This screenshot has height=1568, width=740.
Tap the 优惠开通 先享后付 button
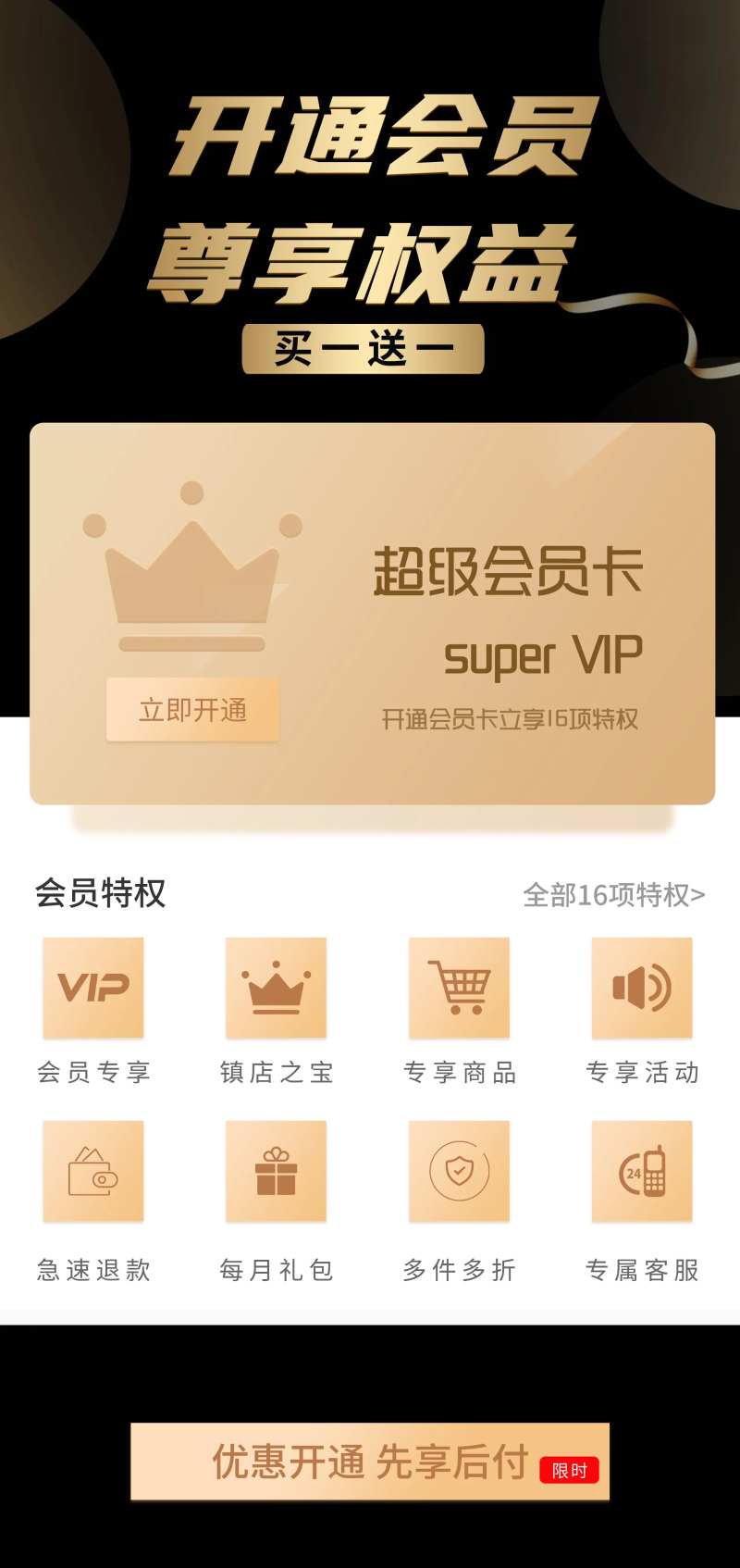point(370,1462)
